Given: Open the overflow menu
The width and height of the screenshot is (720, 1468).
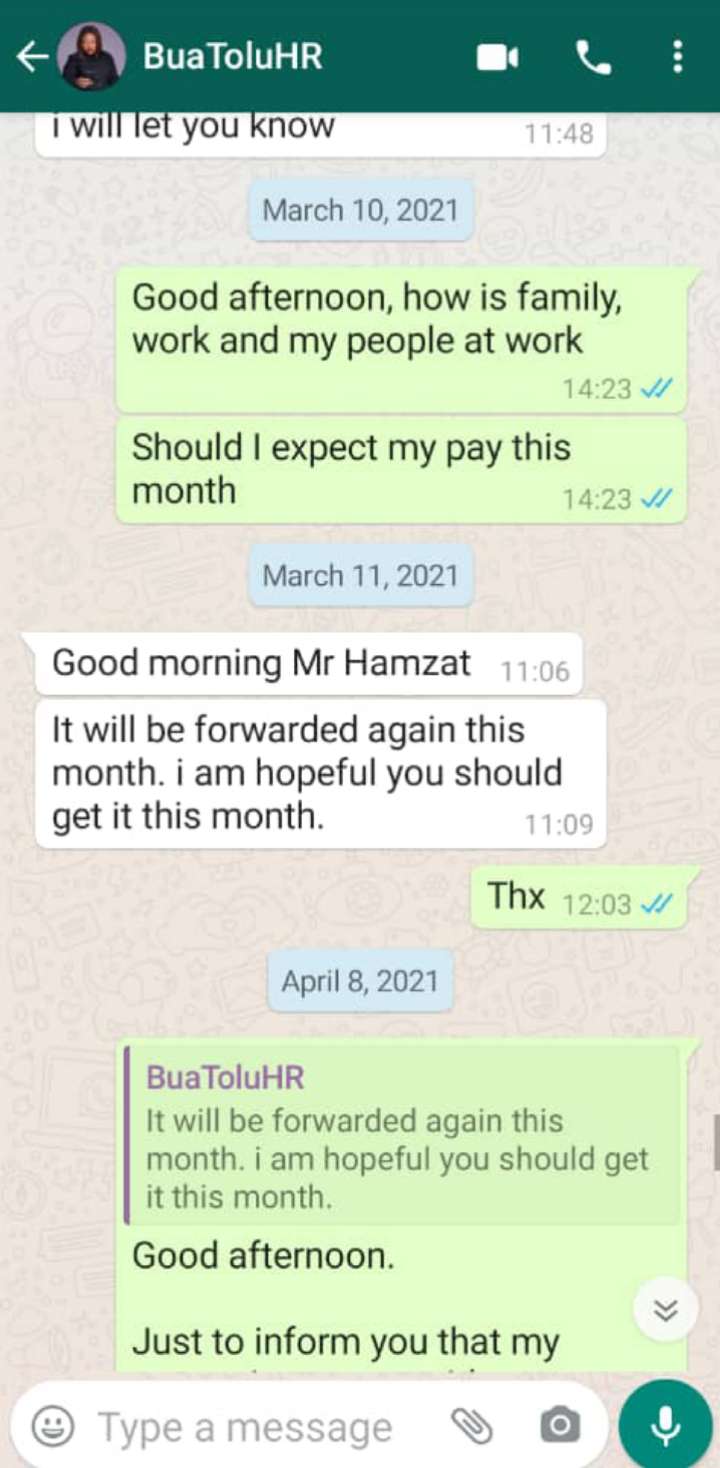Looking at the screenshot, I should pos(678,57).
